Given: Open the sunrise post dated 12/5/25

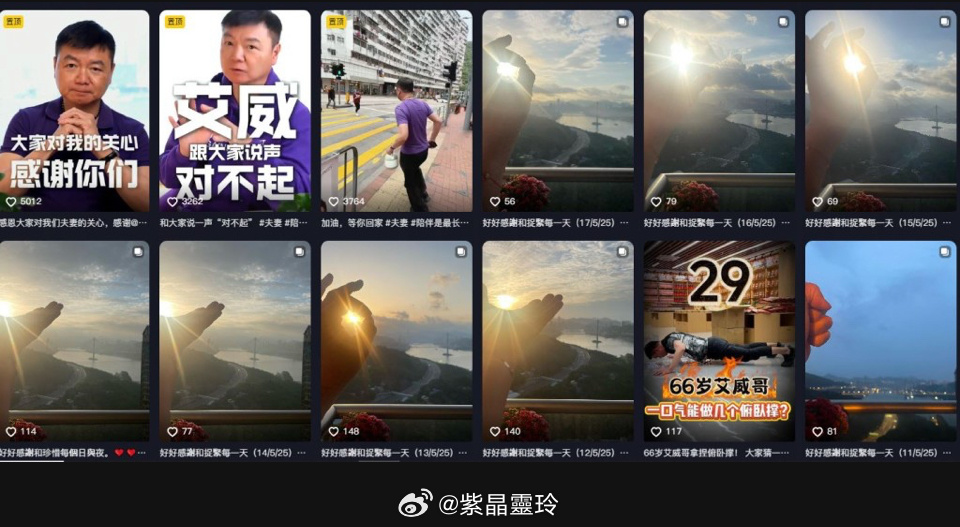Looking at the screenshot, I should coord(557,340).
